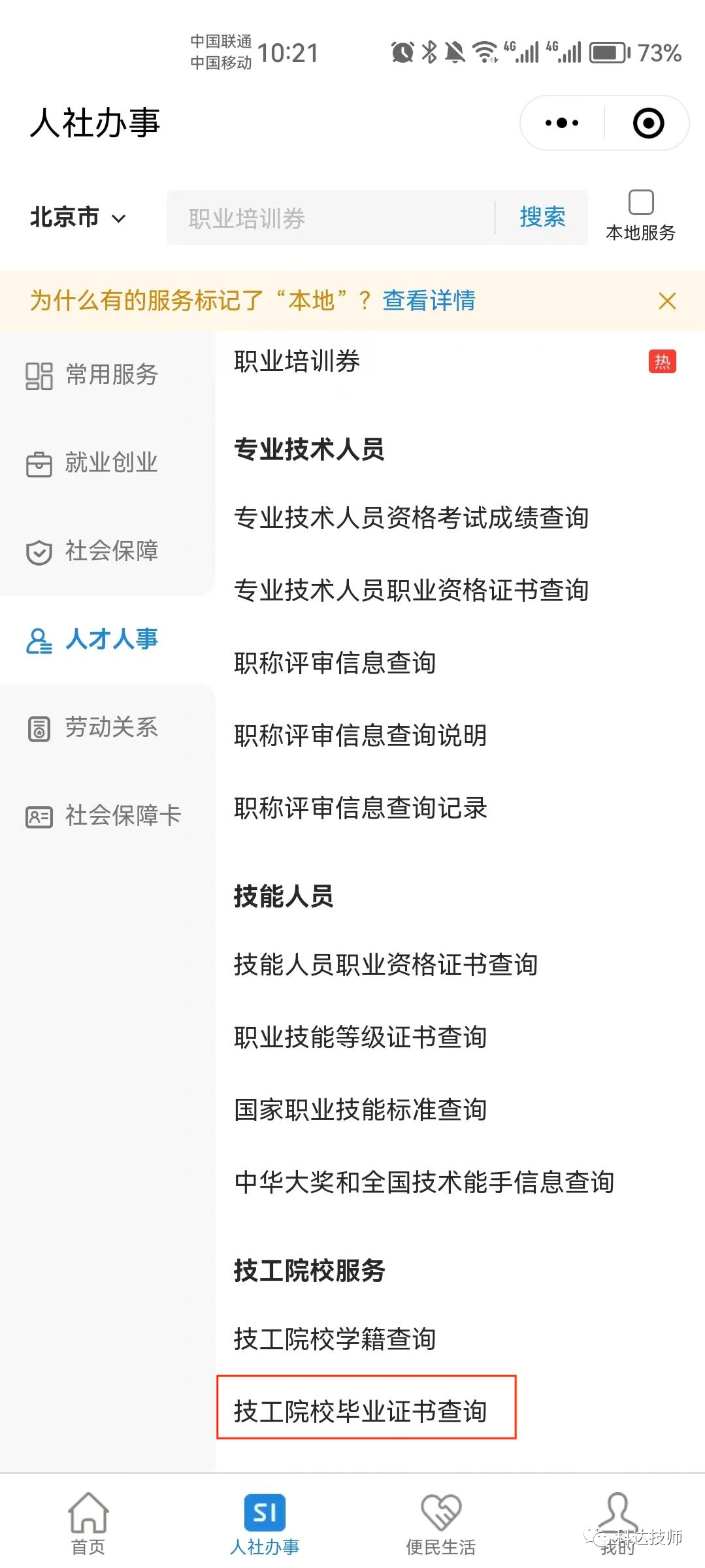This screenshot has height=1568, width=705.
Task: Switch to the 社会保障卡 category
Action: click(103, 815)
